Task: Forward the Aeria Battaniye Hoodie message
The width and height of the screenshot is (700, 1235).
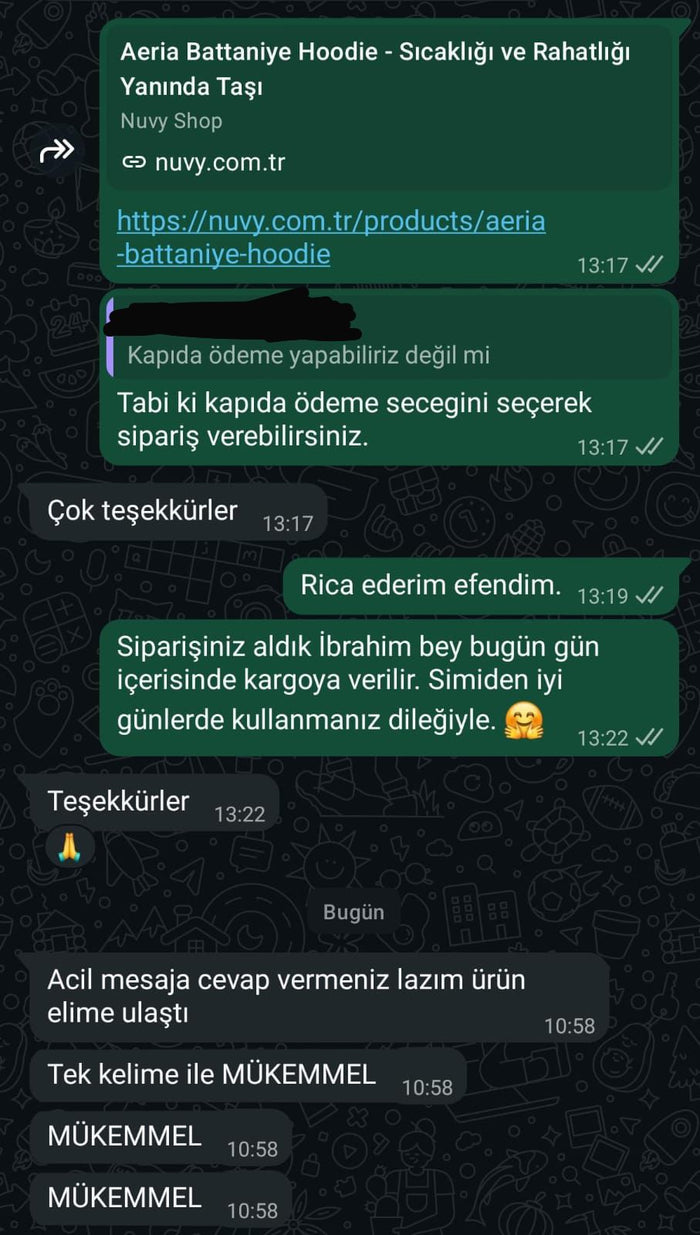Action: click(x=57, y=151)
